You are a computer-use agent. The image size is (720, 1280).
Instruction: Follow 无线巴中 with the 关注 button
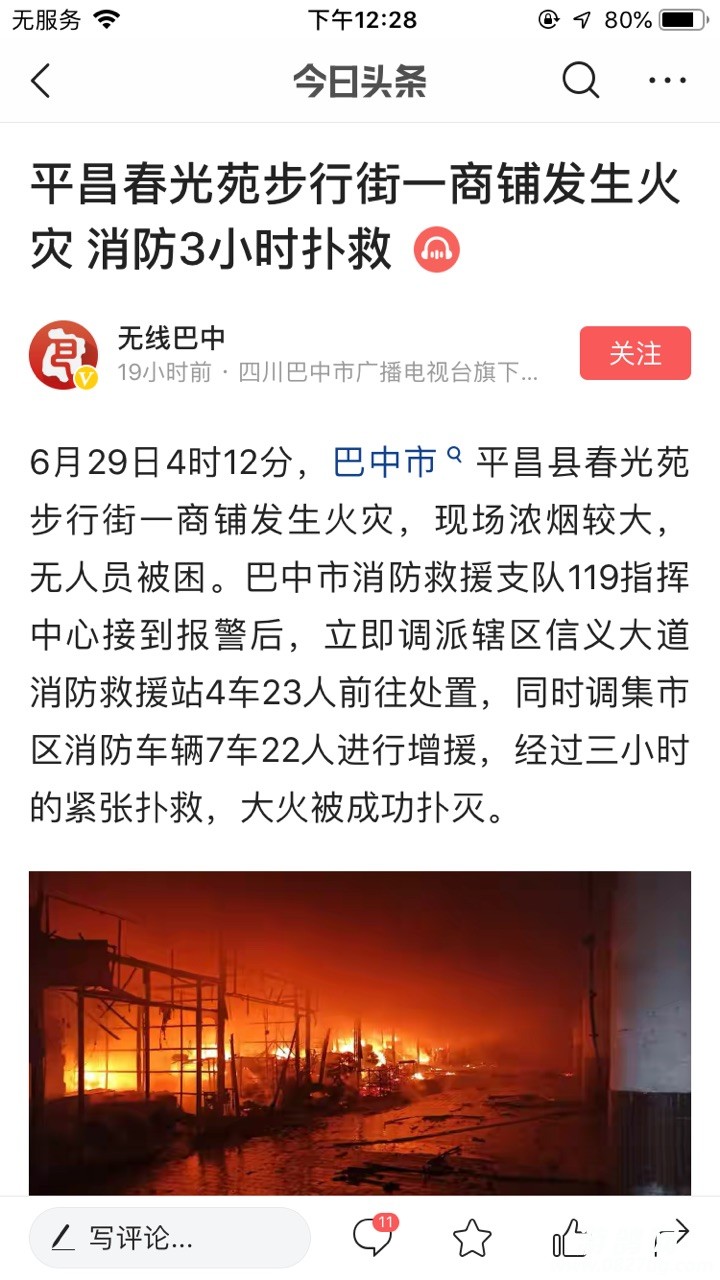(635, 353)
